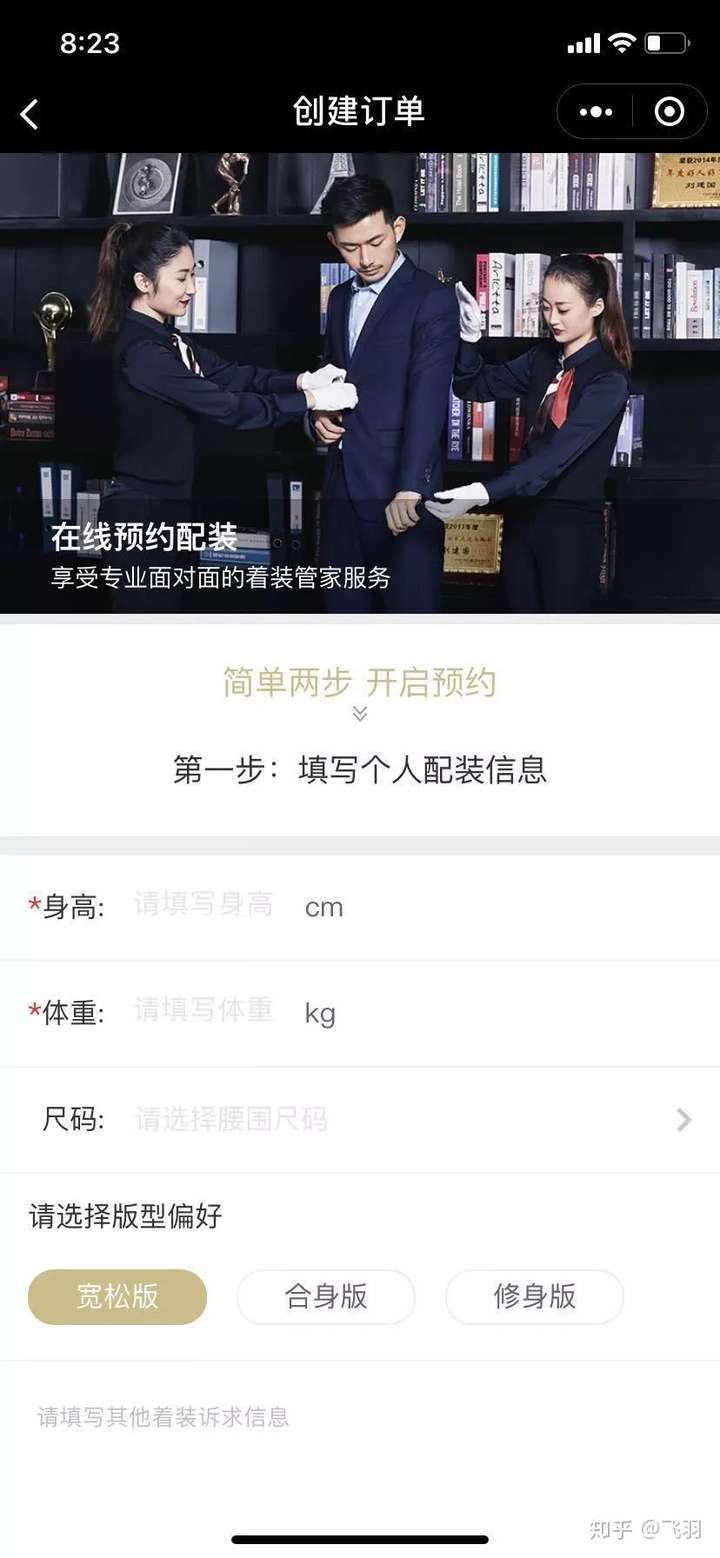Open the 尺码 waist size picker
Screen dimensions: 720x1558
pyautogui.click(x=400, y=1119)
